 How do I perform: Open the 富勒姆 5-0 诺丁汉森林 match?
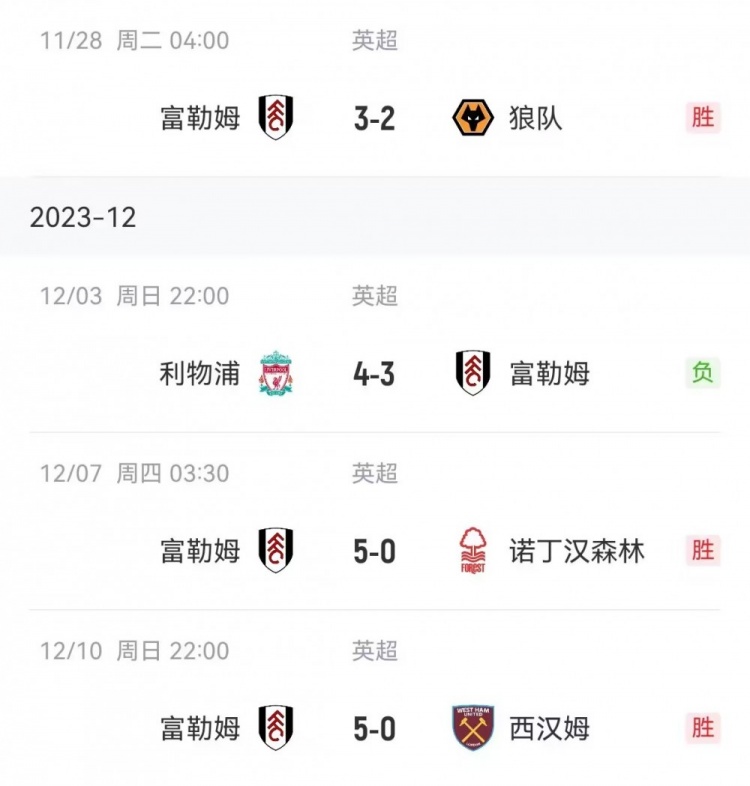coord(374,551)
